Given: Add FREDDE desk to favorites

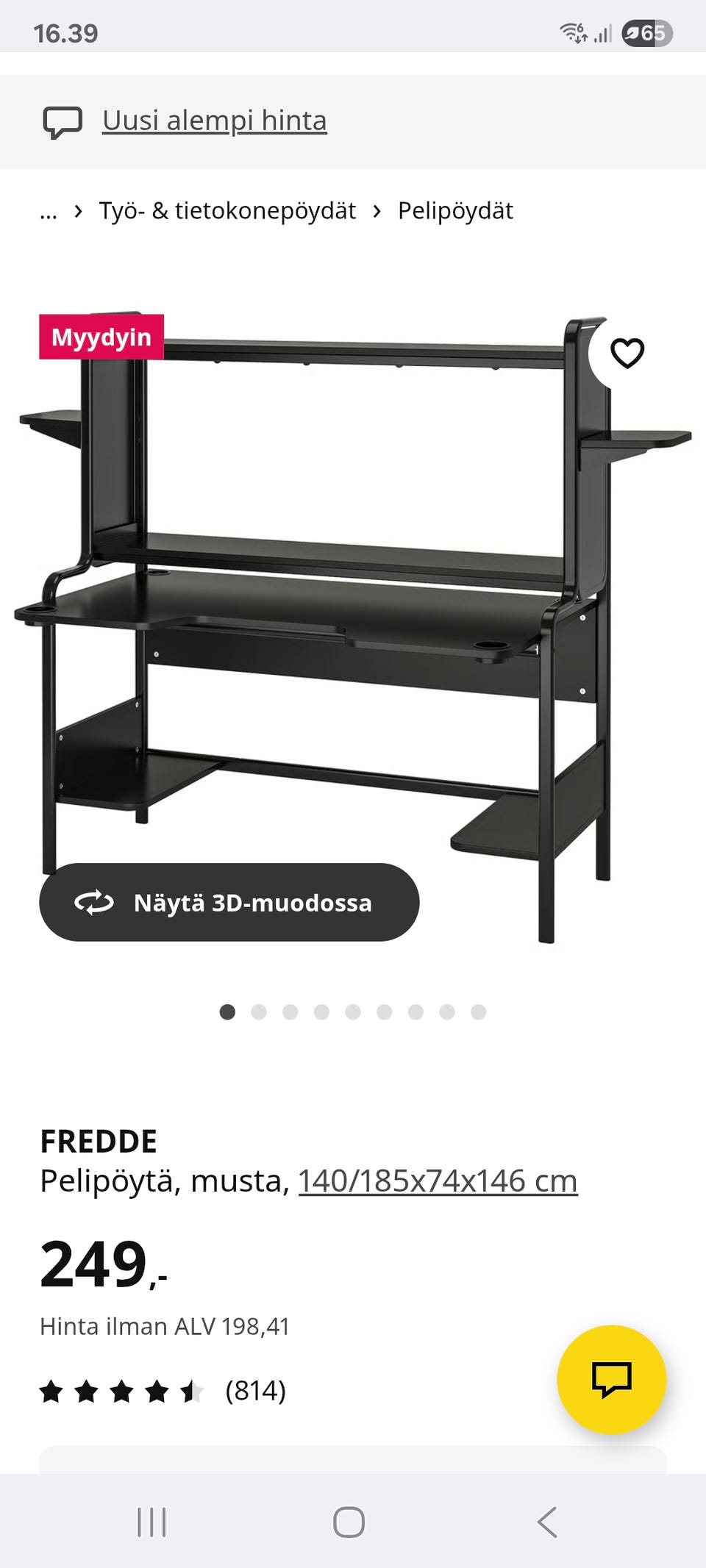Looking at the screenshot, I should point(627,353).
